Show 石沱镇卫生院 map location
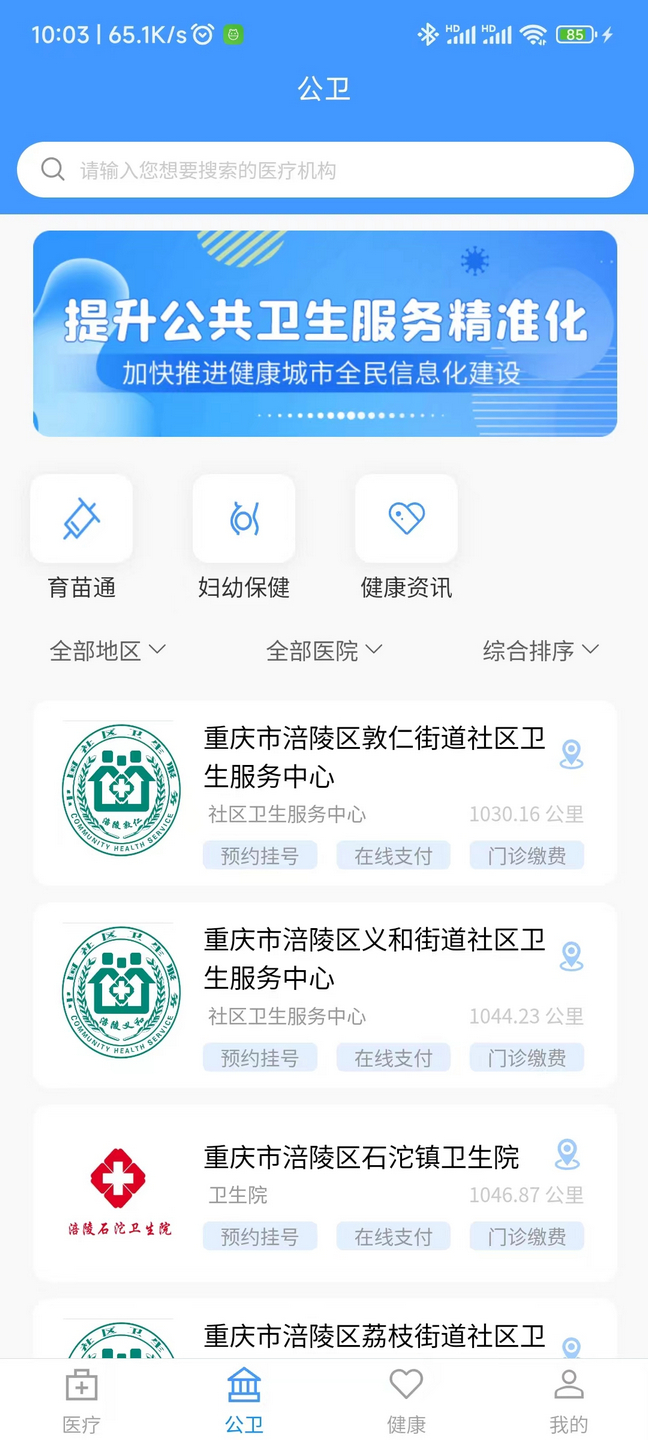The width and height of the screenshot is (648, 1440). (x=567, y=1155)
